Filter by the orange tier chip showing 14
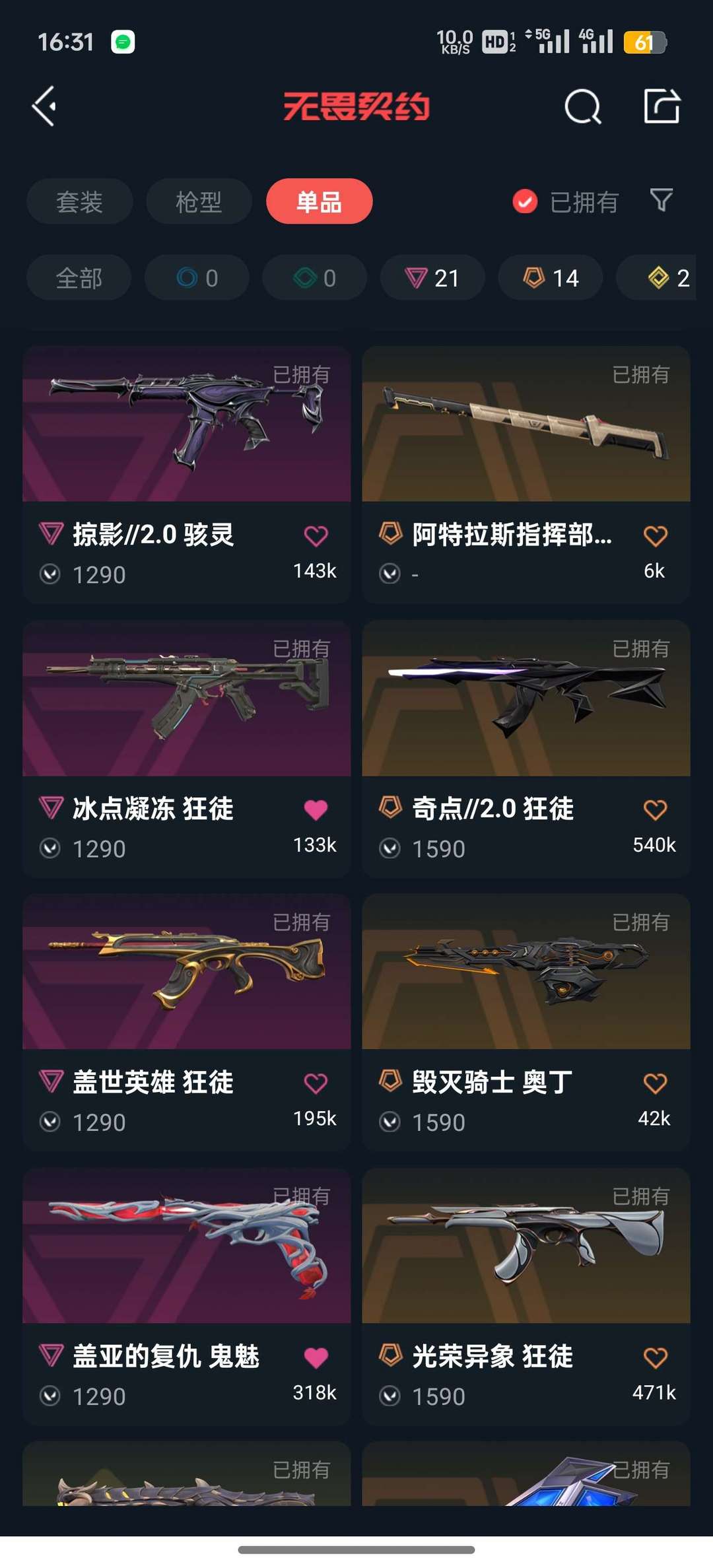The image size is (713, 1568). click(x=551, y=277)
